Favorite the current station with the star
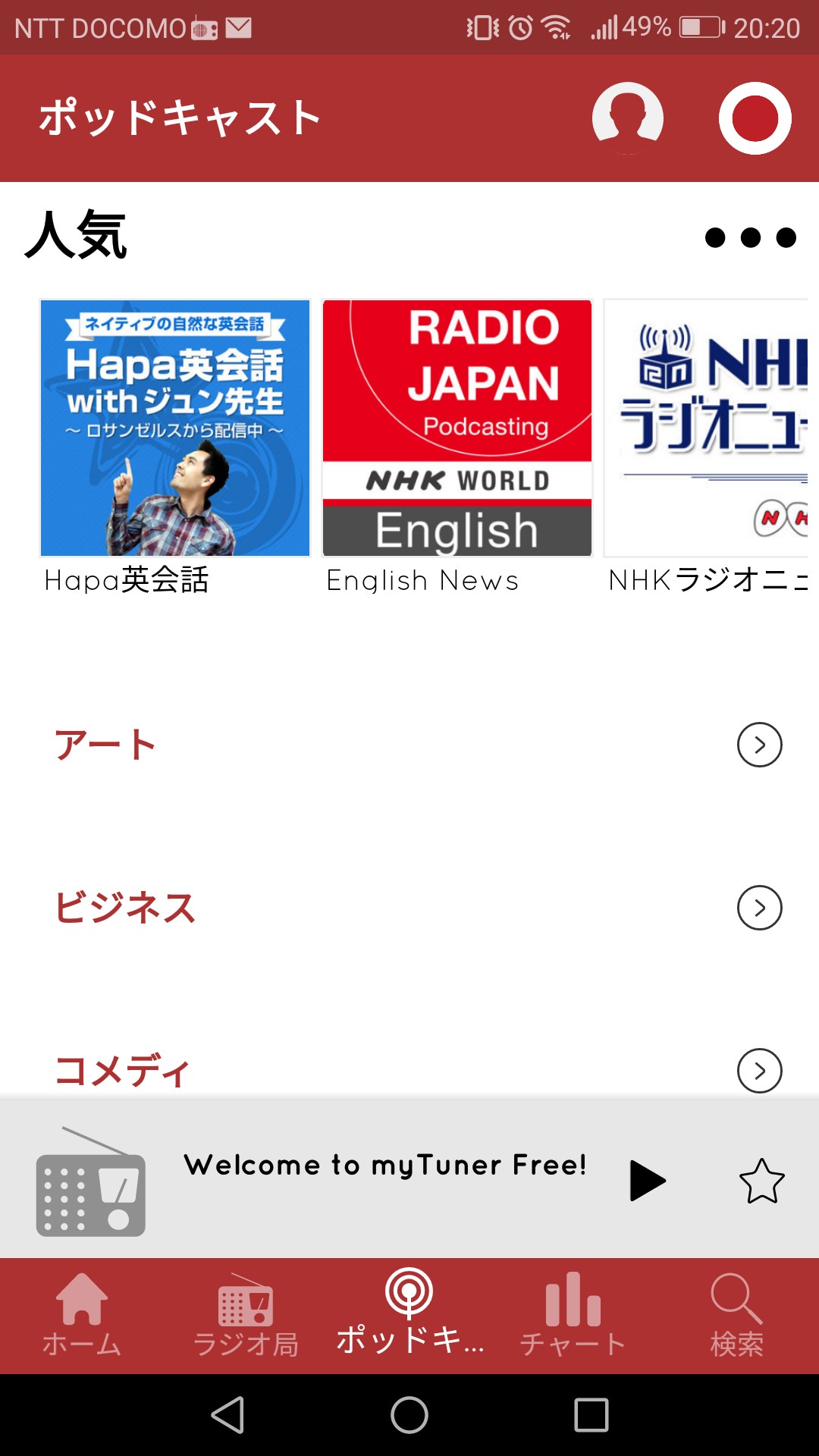 761,1181
